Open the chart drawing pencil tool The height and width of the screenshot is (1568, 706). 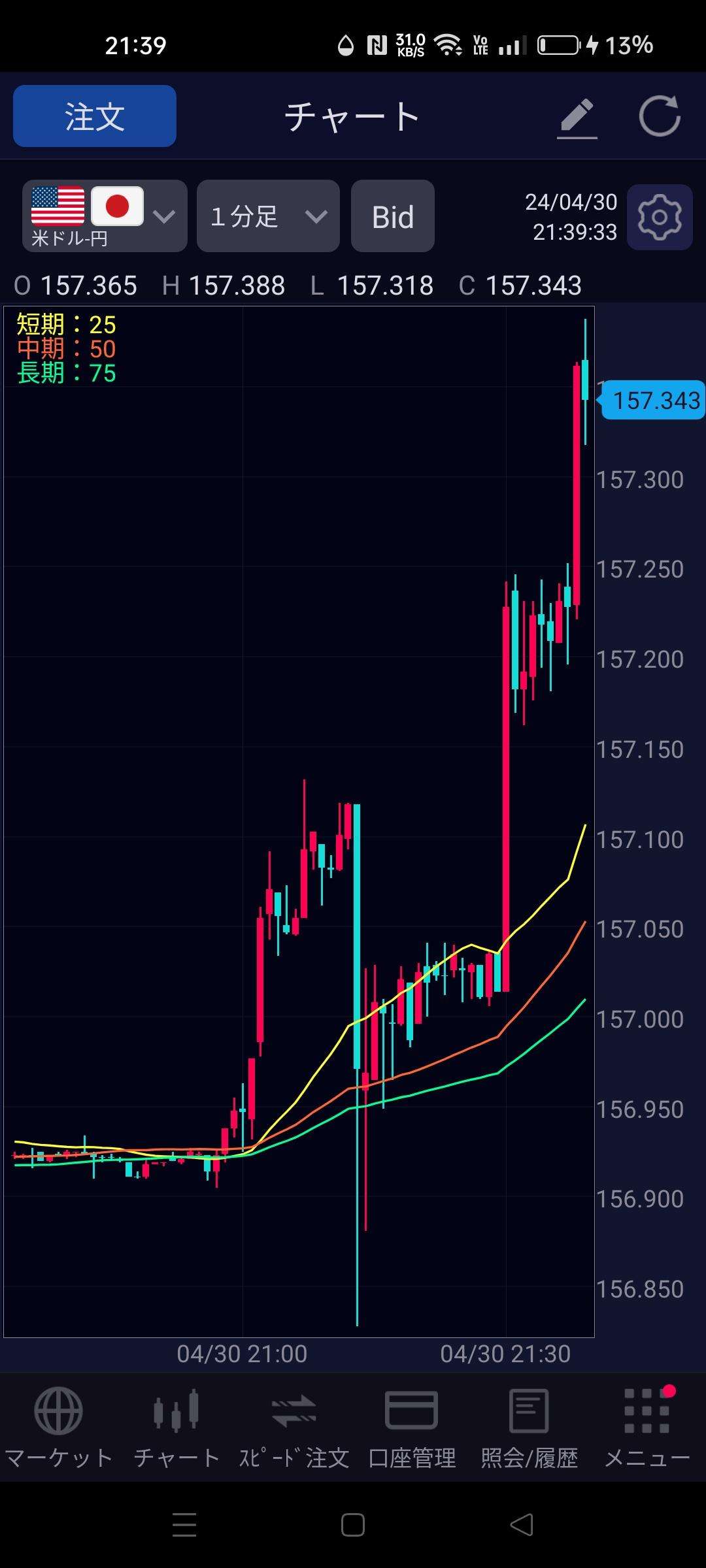577,118
